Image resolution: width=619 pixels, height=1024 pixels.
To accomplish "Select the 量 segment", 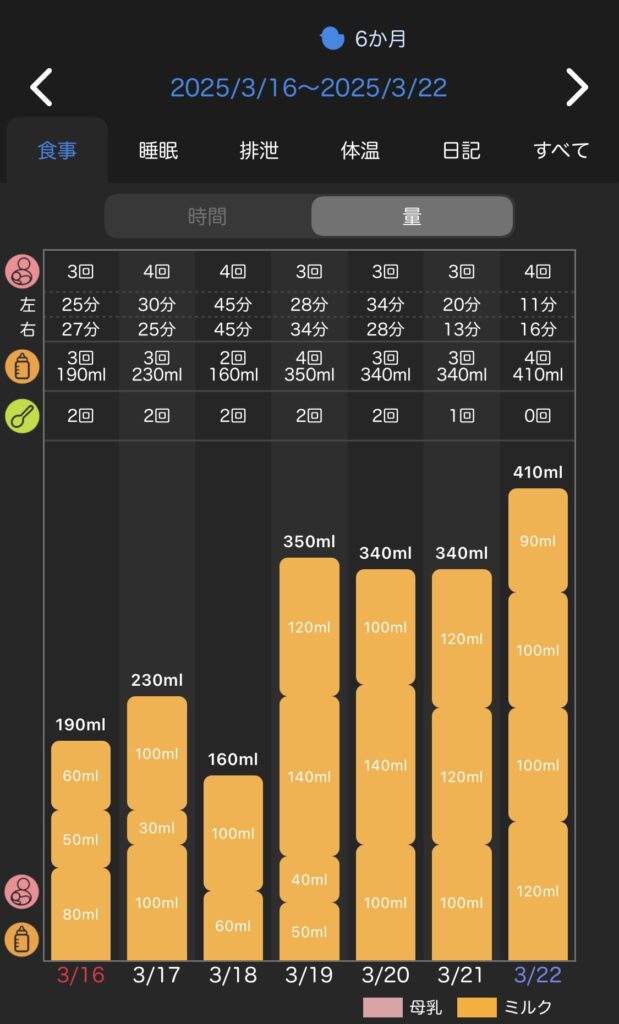I will click(412, 216).
